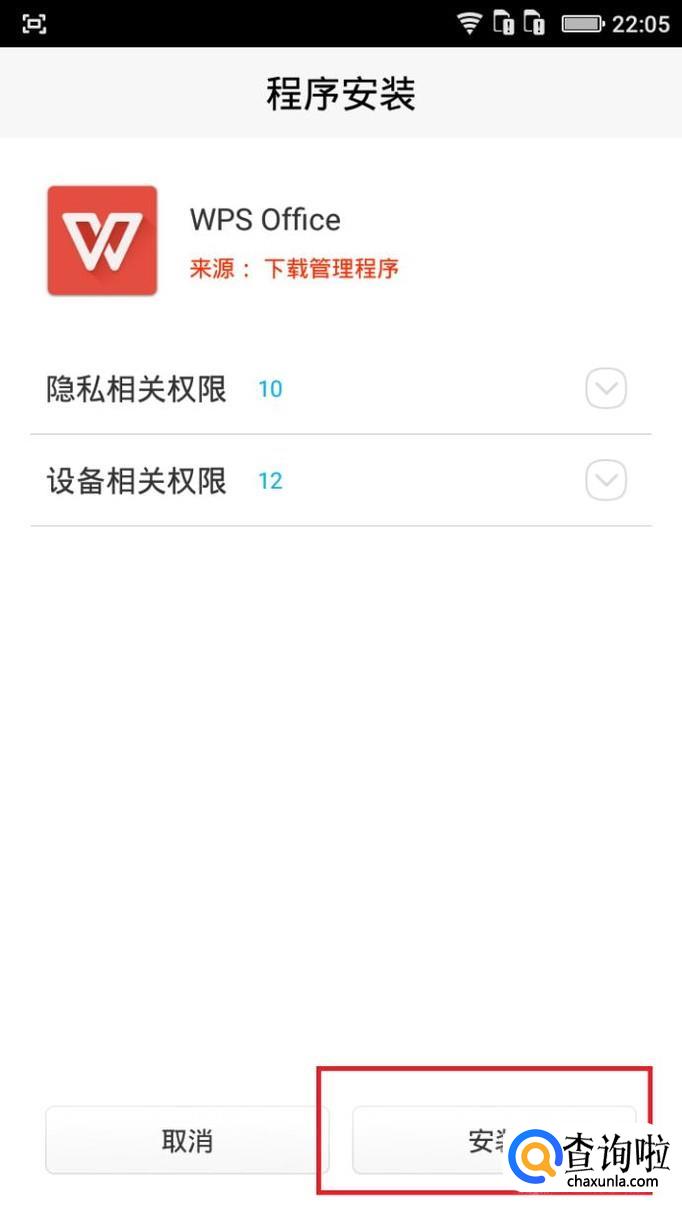Image resolution: width=682 pixels, height=1212 pixels.
Task: Expand the 设备相关权限 permissions list
Action: coord(605,481)
